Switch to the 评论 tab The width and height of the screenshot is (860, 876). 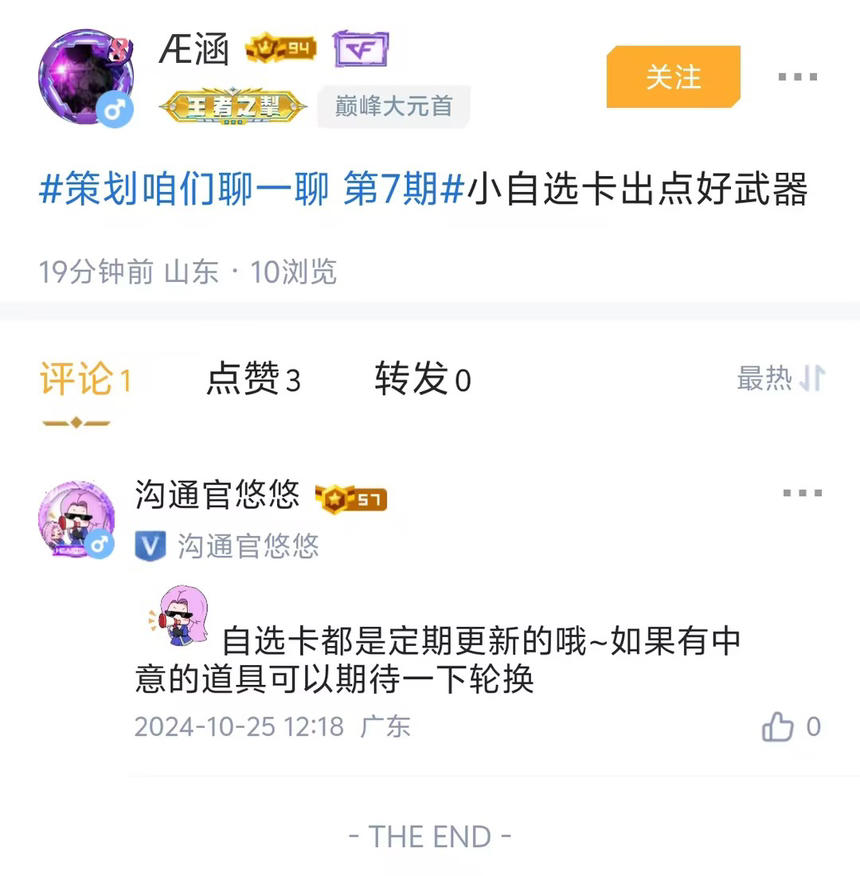(85, 380)
